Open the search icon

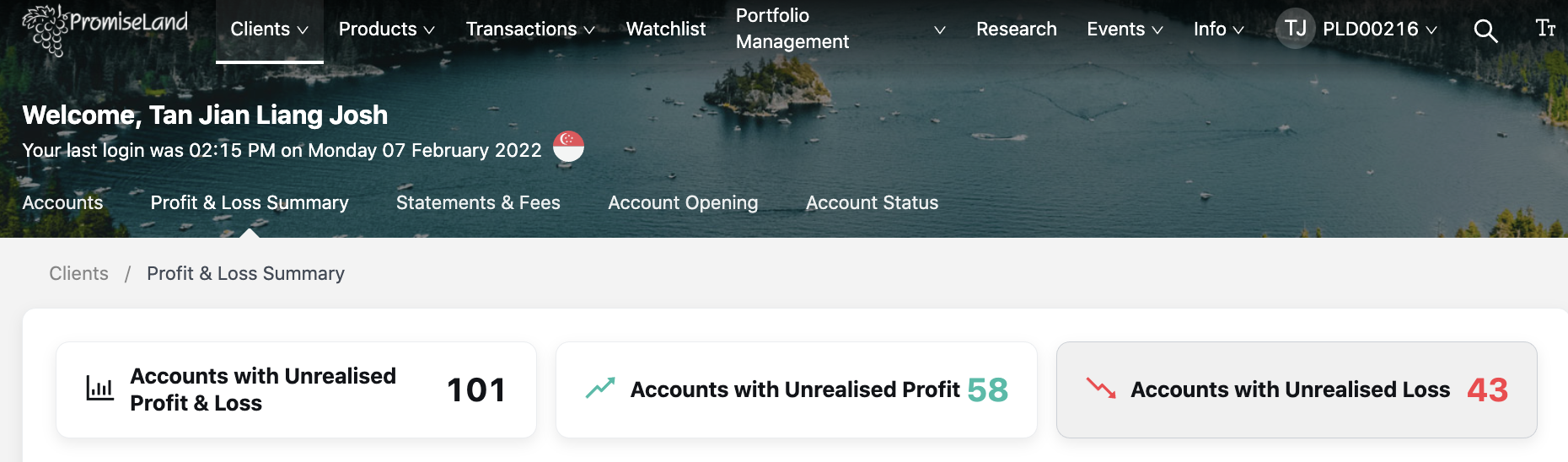[x=1485, y=30]
